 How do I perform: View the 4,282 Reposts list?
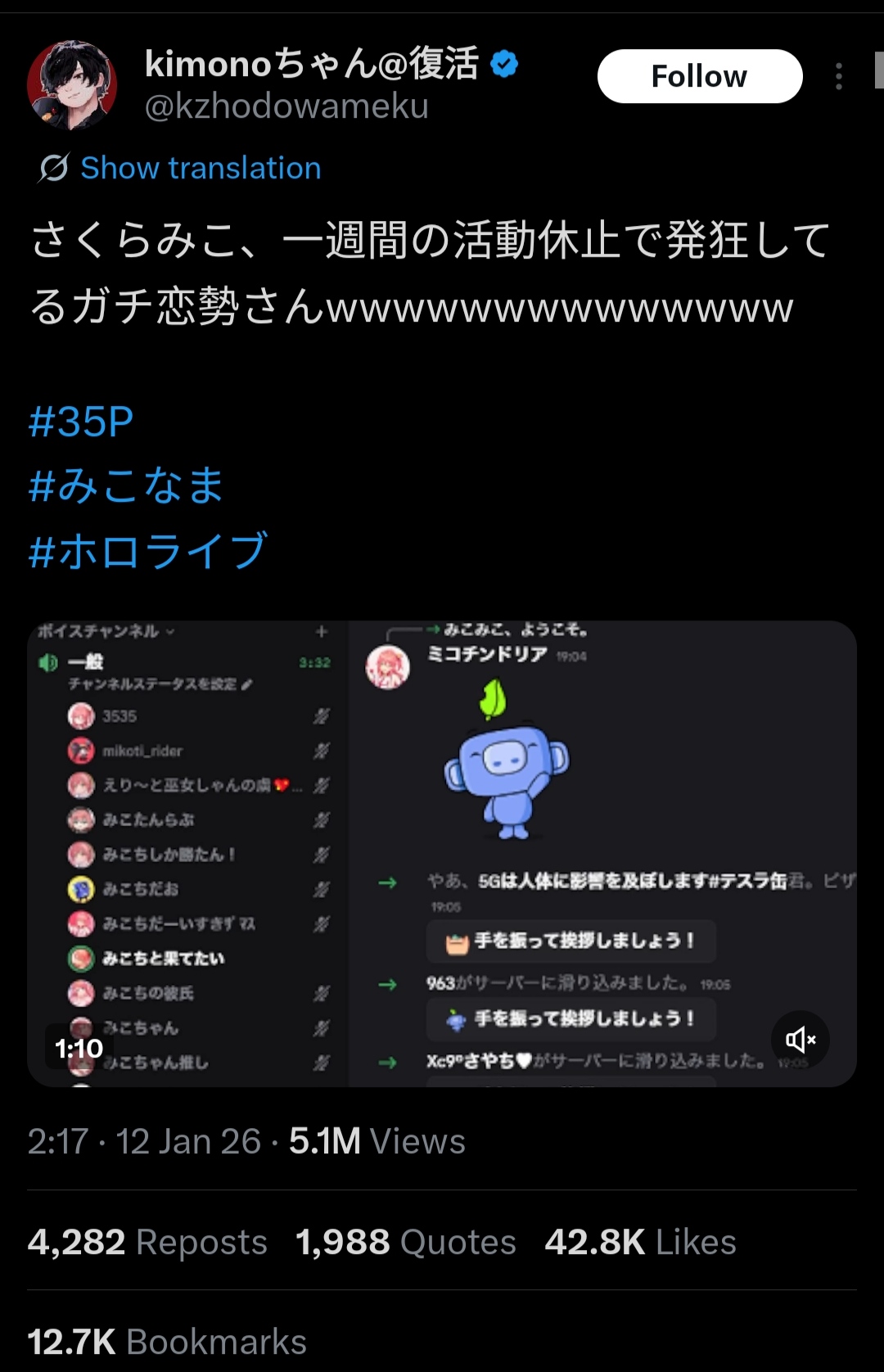(147, 1242)
